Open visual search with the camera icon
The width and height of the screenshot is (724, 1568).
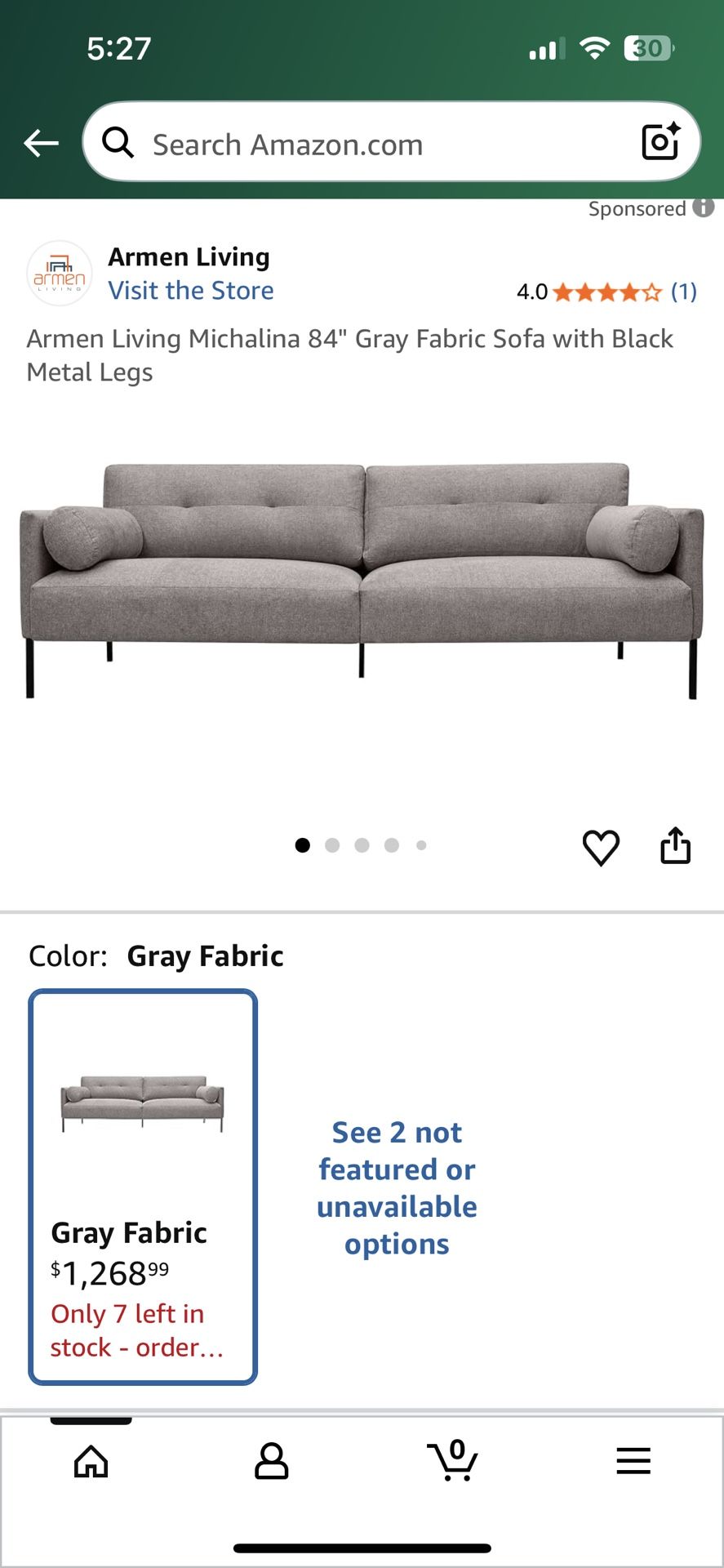[x=661, y=141]
